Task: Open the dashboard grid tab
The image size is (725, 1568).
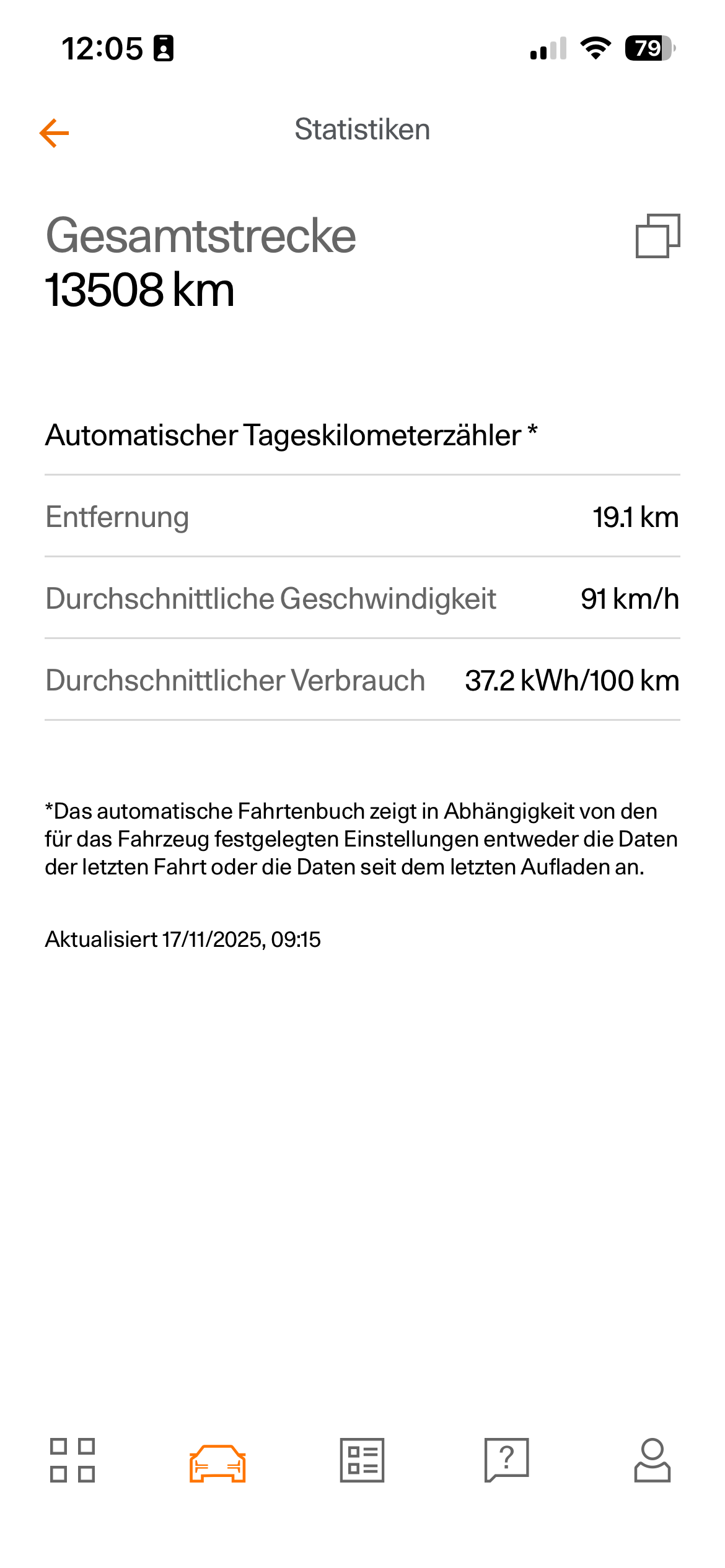Action: click(x=72, y=1460)
